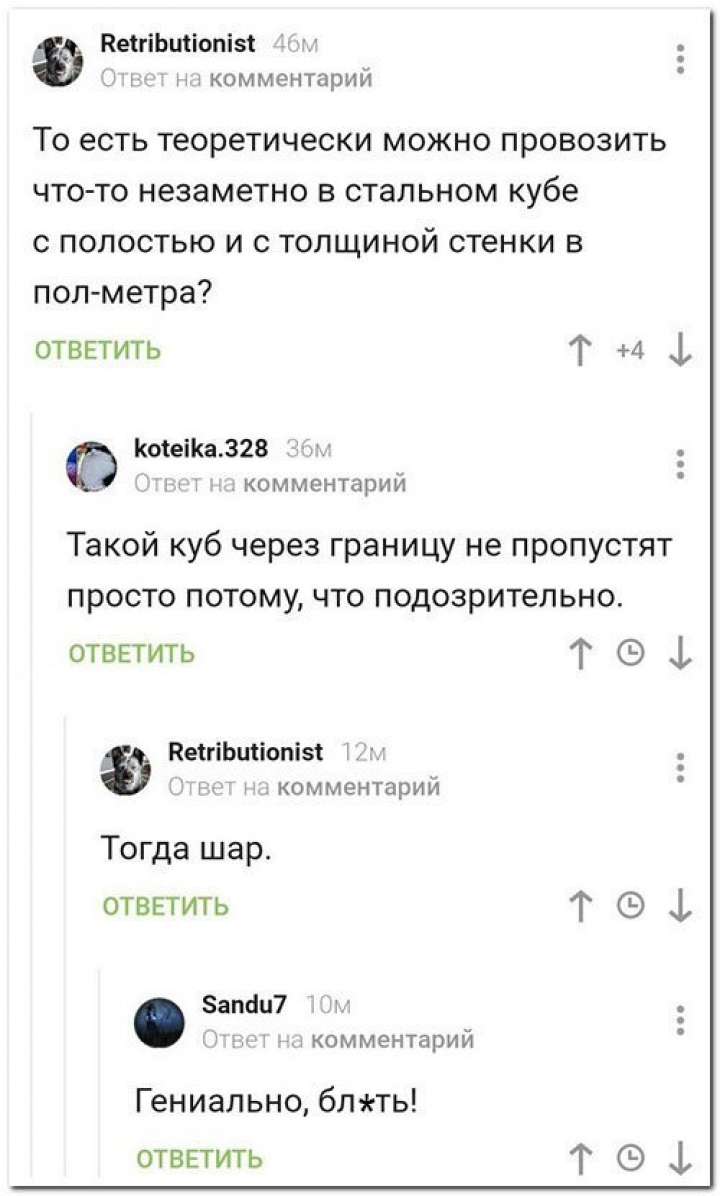Reply to the "Тогда шар" comment

(166, 906)
